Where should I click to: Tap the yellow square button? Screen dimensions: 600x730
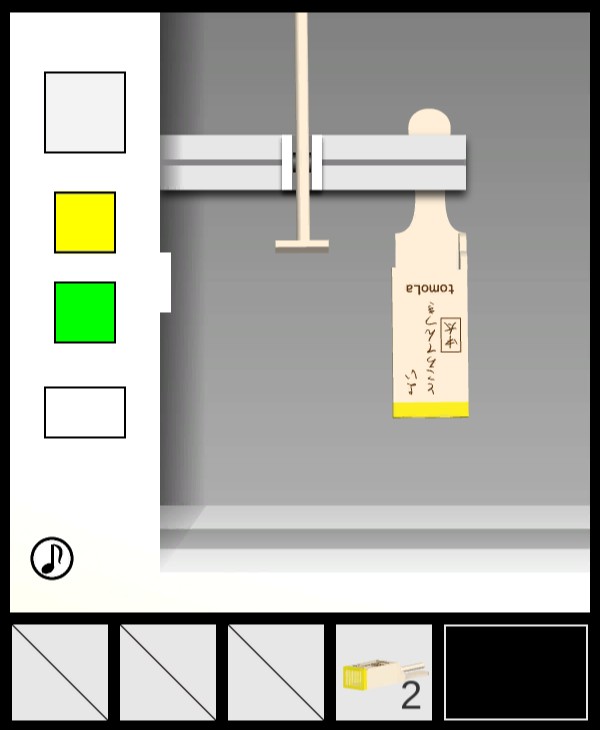[85, 222]
